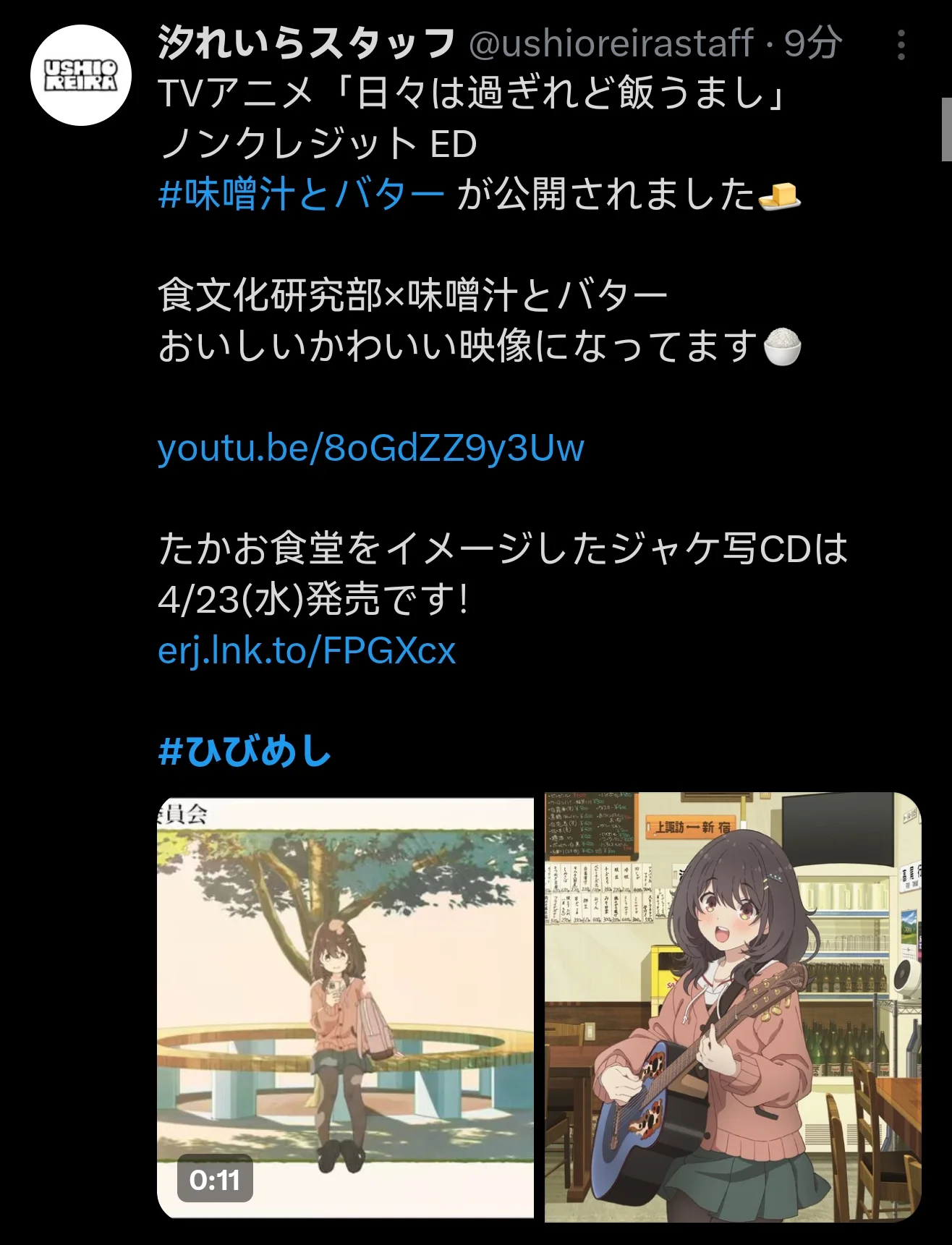Play the 0:11 video clip
Screen dimensions: 952x1245
pos(345,1007)
